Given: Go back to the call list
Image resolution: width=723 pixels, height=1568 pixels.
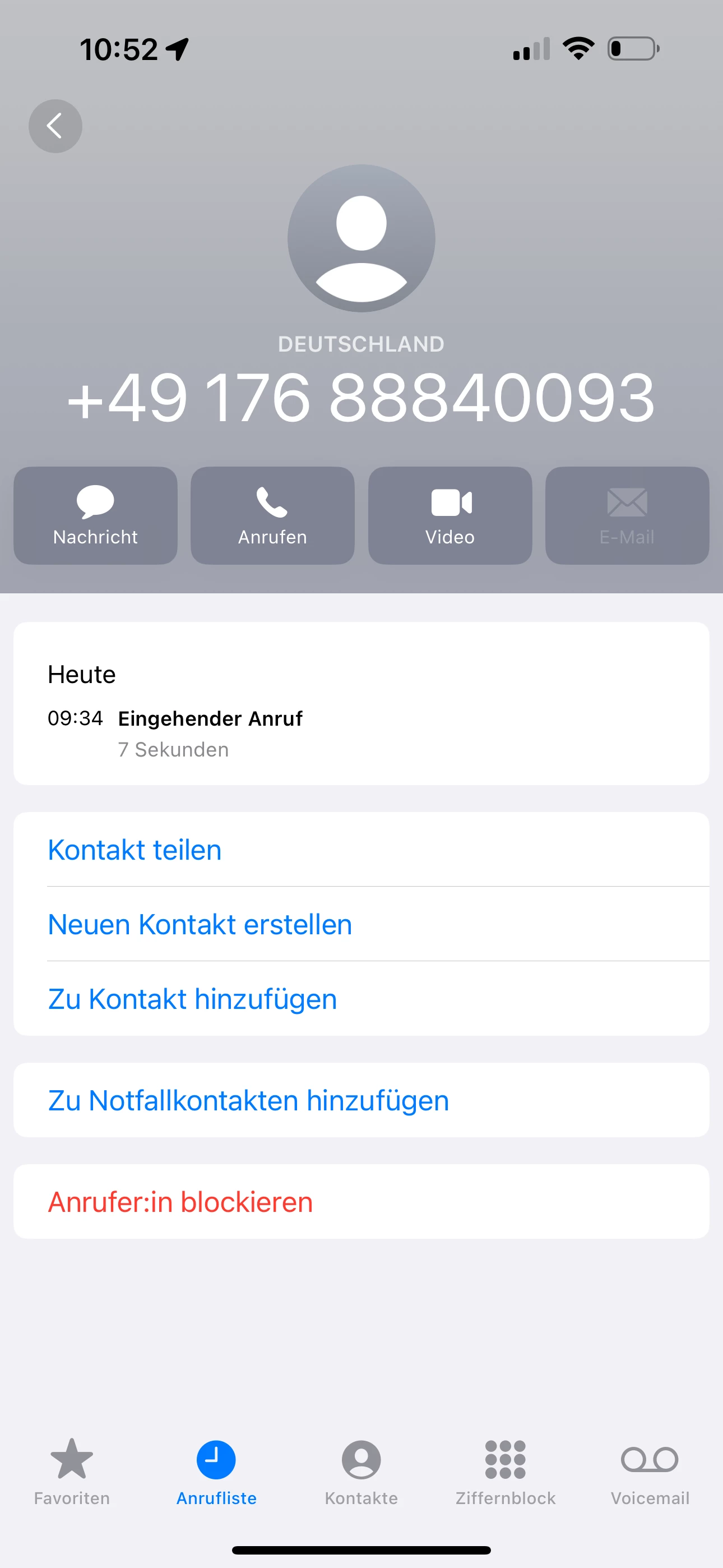Looking at the screenshot, I should pyautogui.click(x=55, y=126).
